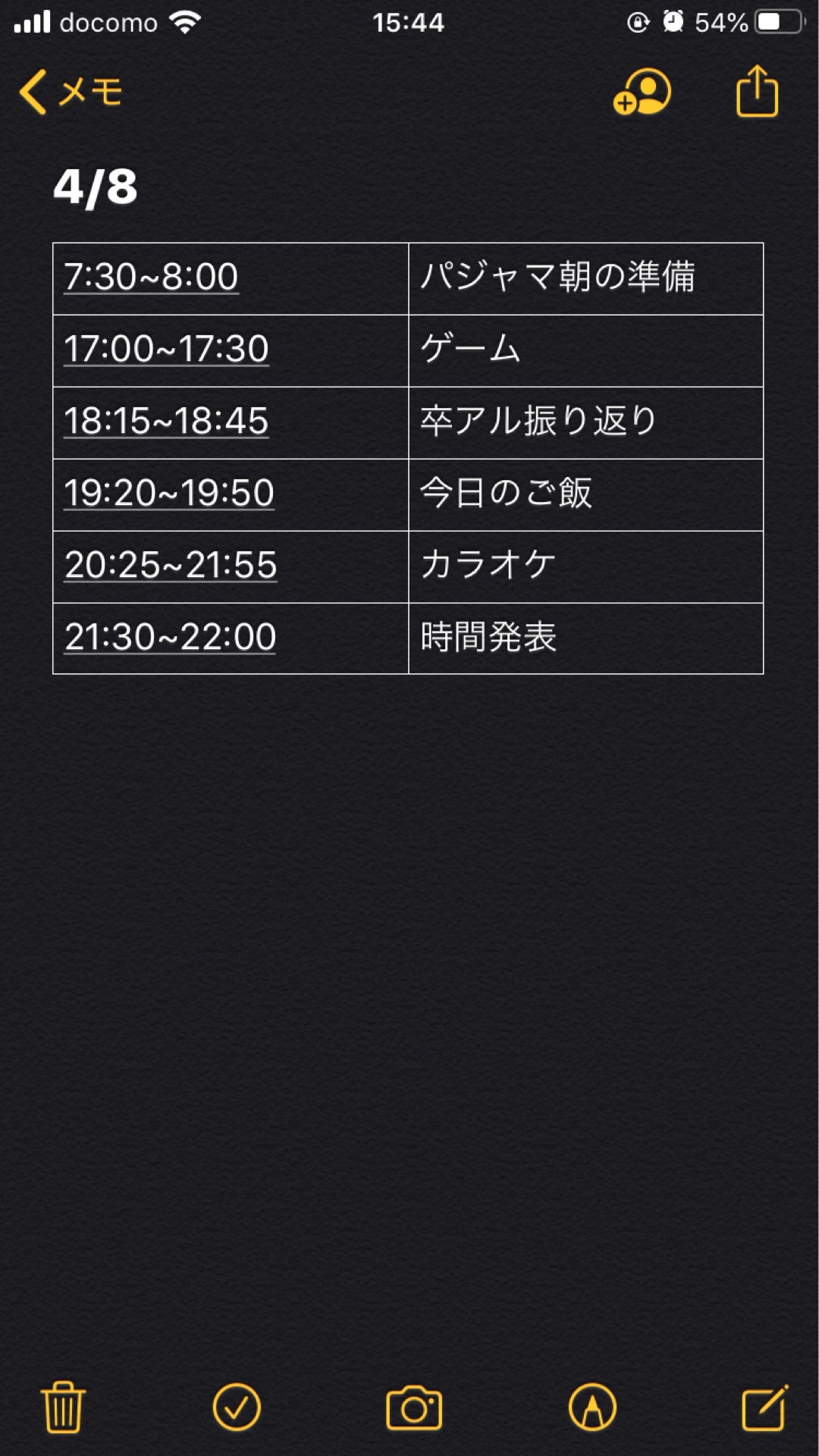Open the underlined time 17:00~17:30
The width and height of the screenshot is (819, 1456).
pyautogui.click(x=166, y=349)
